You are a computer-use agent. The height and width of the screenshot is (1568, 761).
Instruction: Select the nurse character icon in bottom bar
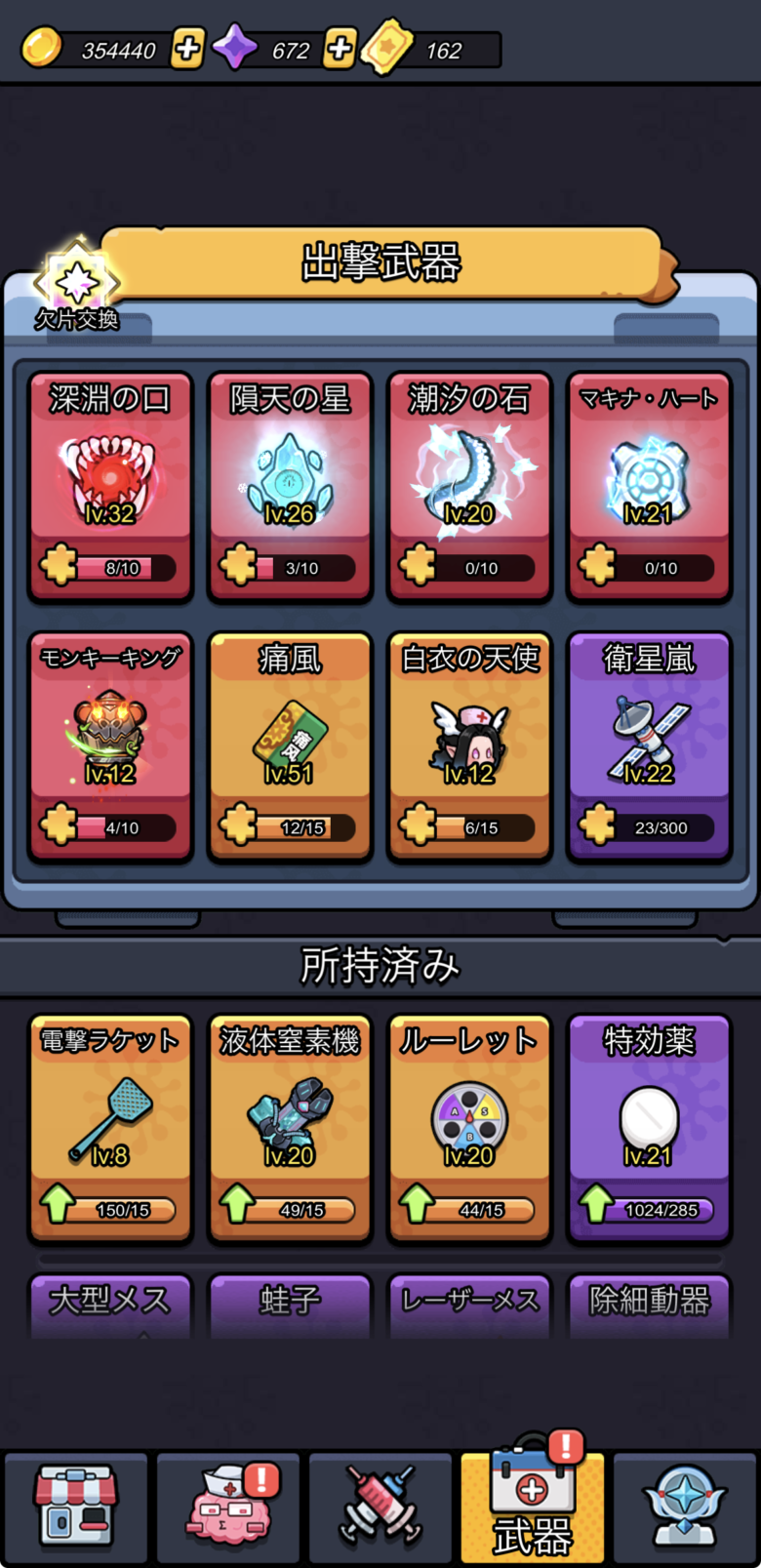point(228,1508)
